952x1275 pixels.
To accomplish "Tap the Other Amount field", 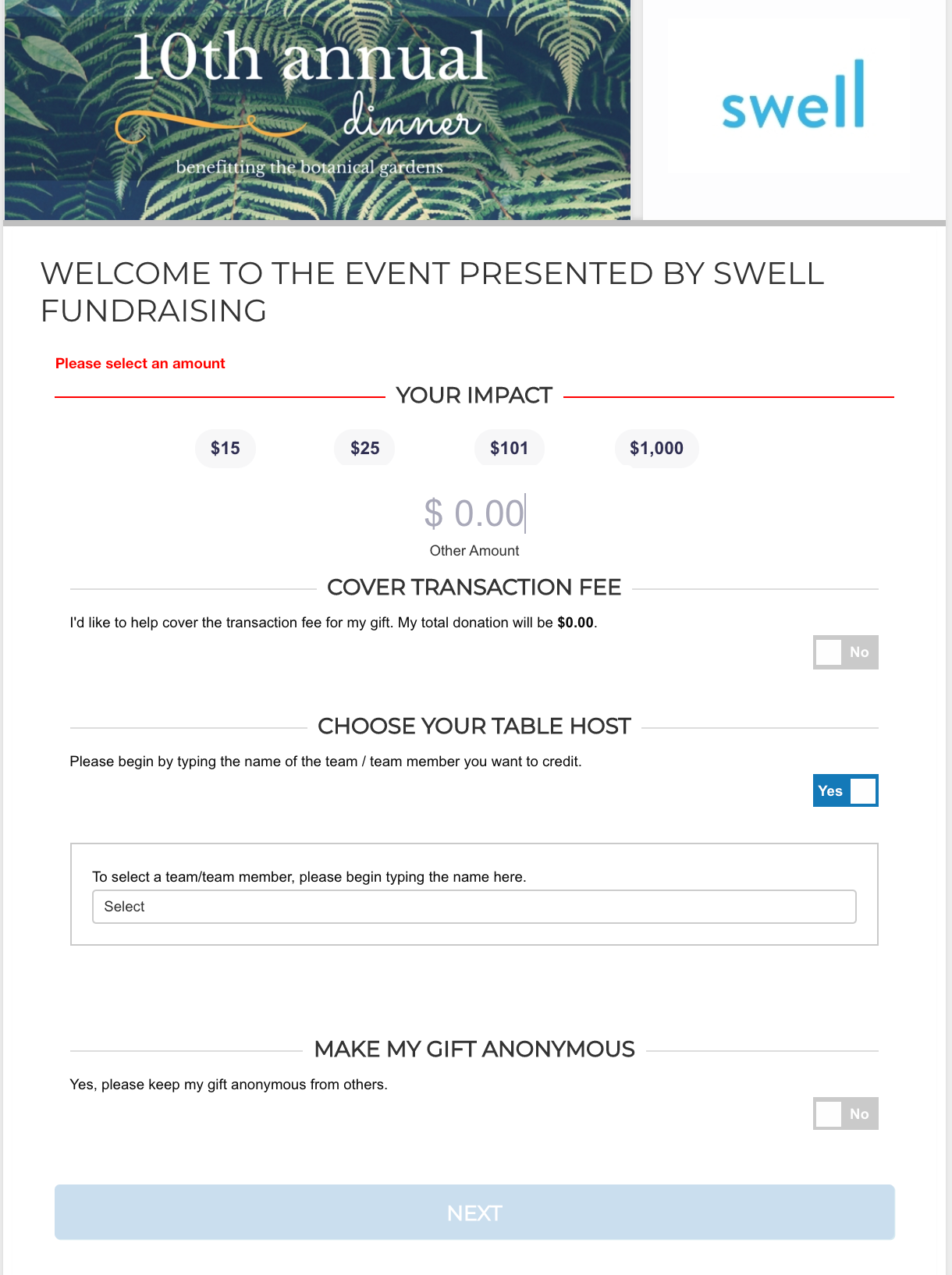I will [x=474, y=514].
